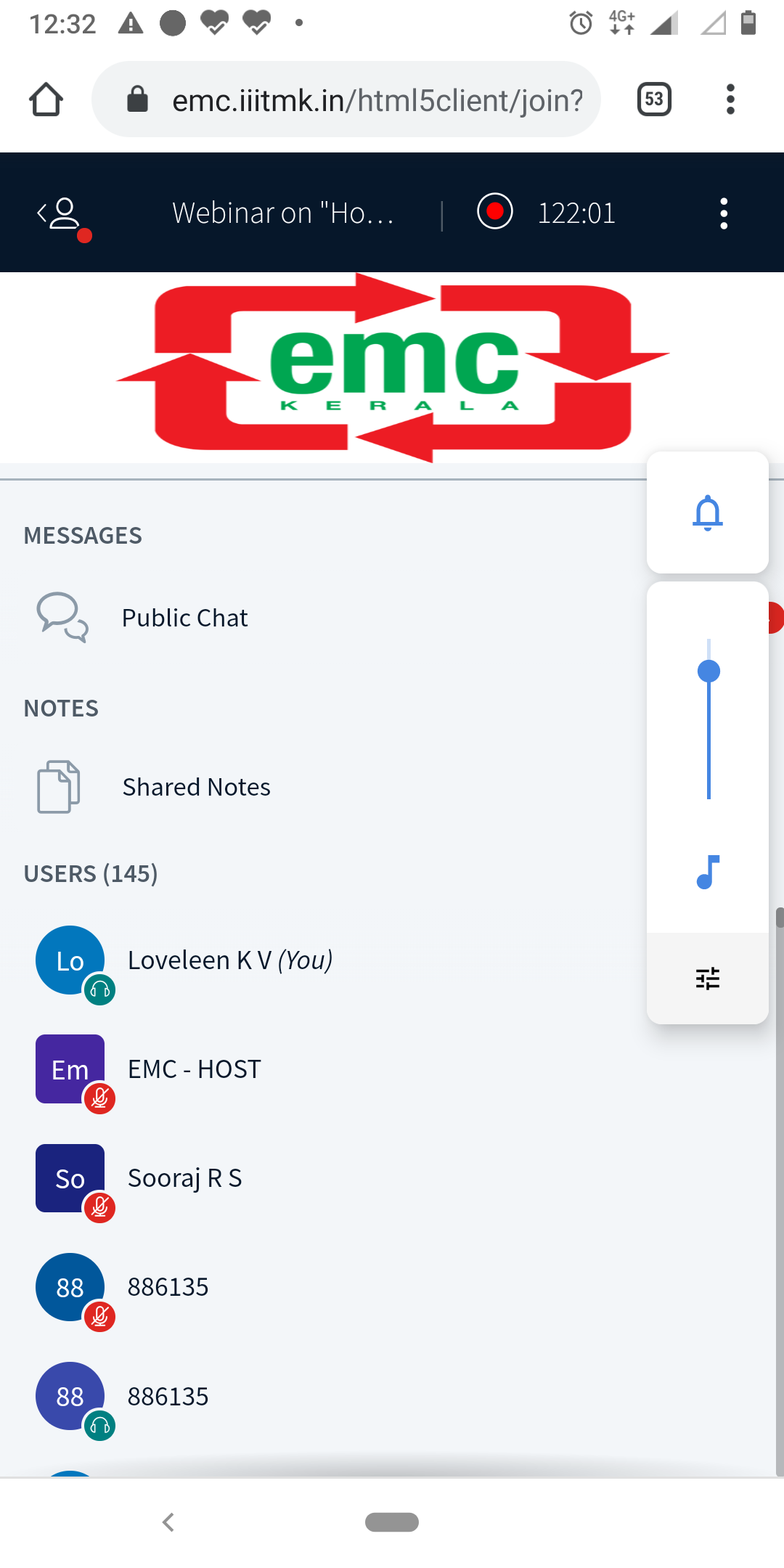
Task: Select user EMC - HOST
Action: click(194, 1069)
